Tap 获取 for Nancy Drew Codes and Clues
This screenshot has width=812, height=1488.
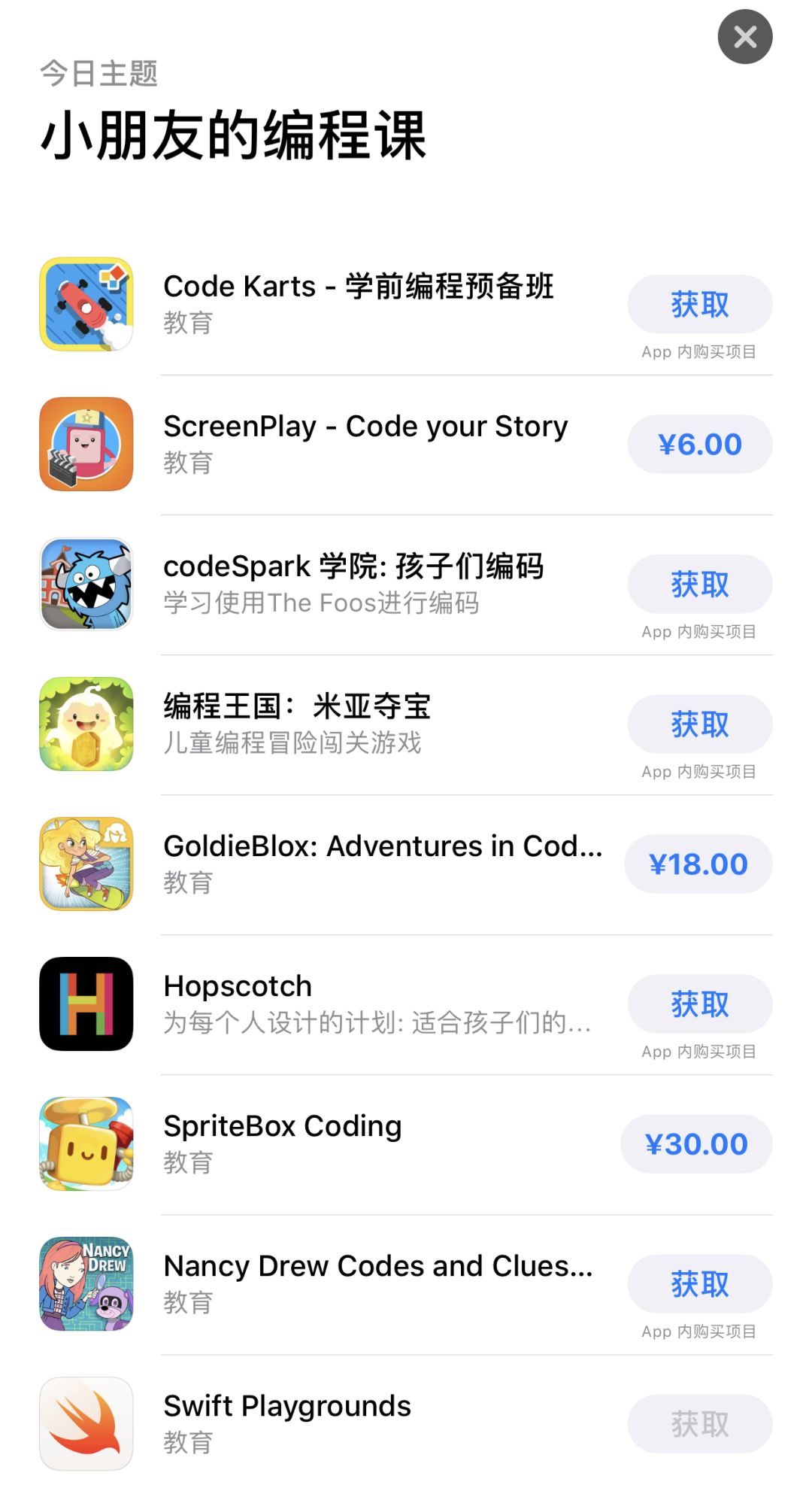(x=699, y=1284)
